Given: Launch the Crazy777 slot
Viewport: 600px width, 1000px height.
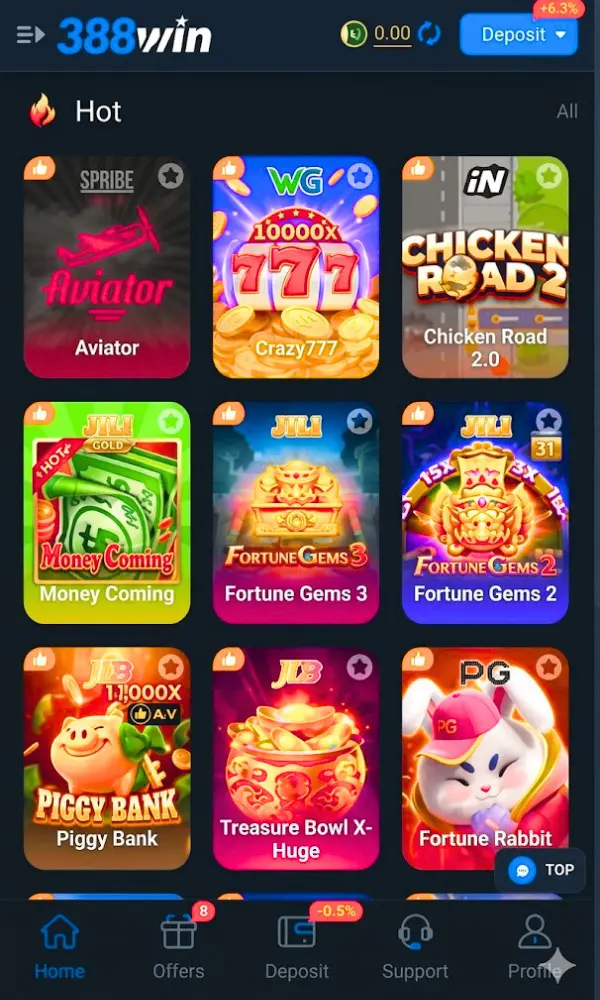Looking at the screenshot, I should [x=296, y=268].
